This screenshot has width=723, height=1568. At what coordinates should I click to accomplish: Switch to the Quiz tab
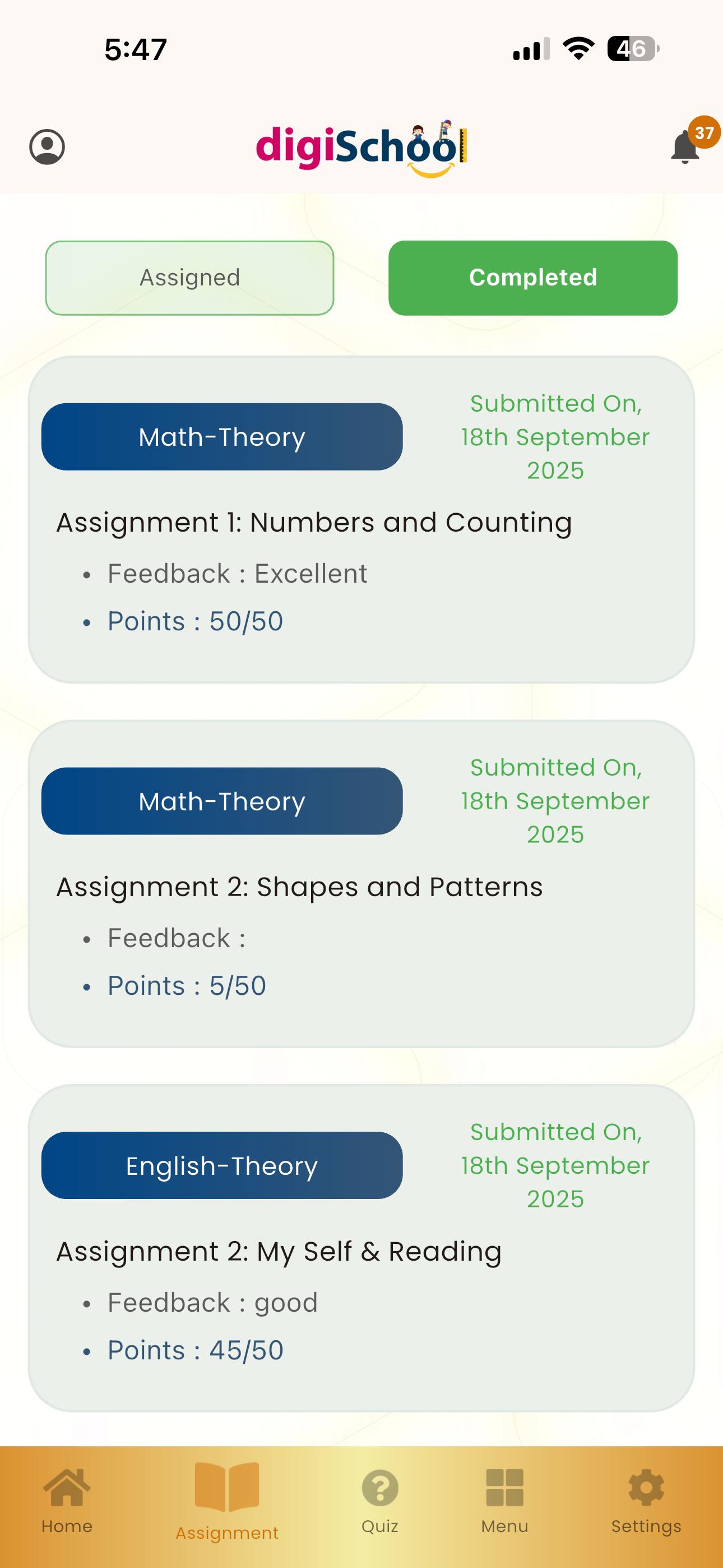point(380,1501)
